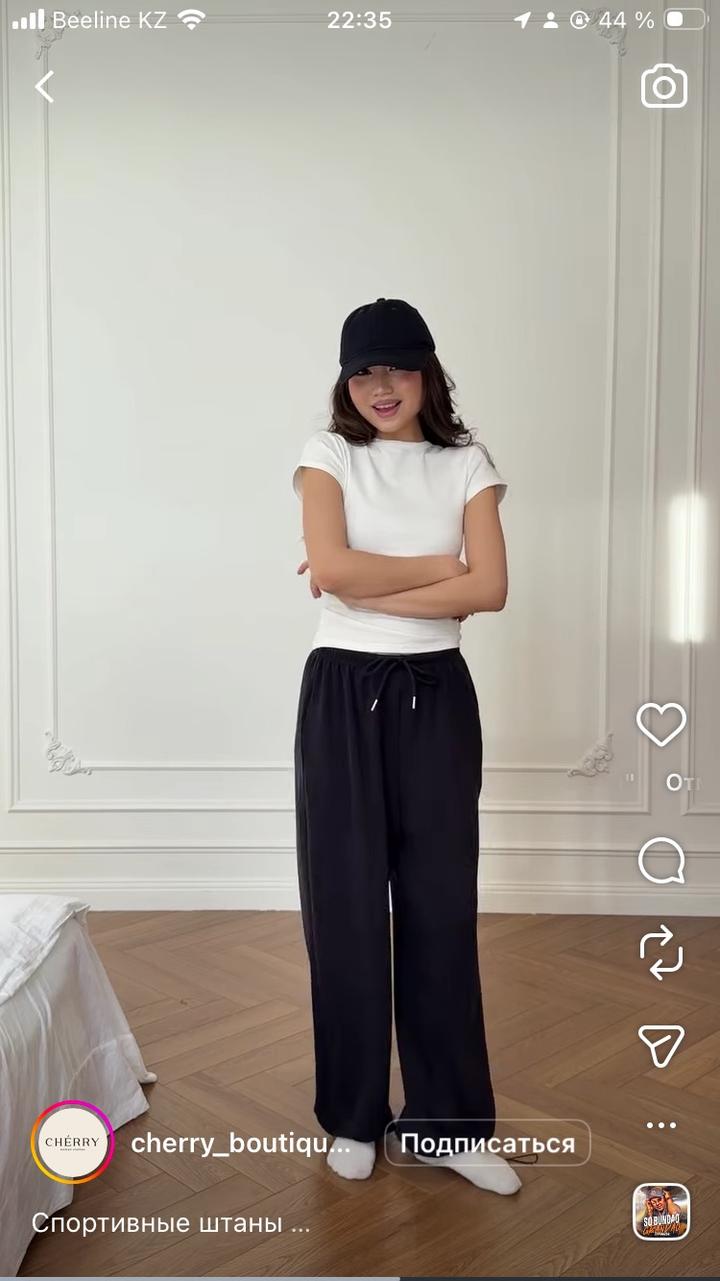Open the cherry_boutique username link
The height and width of the screenshot is (1281, 720).
pos(241,1144)
